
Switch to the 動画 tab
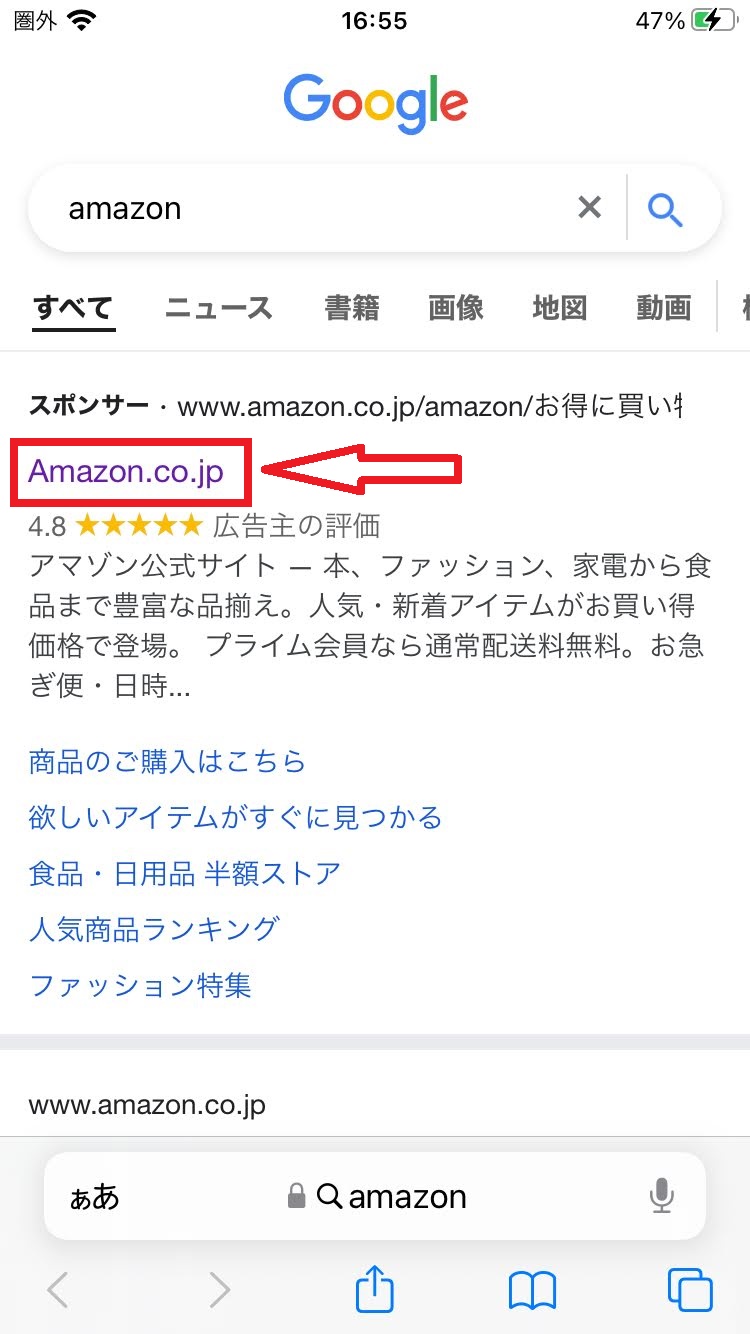[x=664, y=308]
